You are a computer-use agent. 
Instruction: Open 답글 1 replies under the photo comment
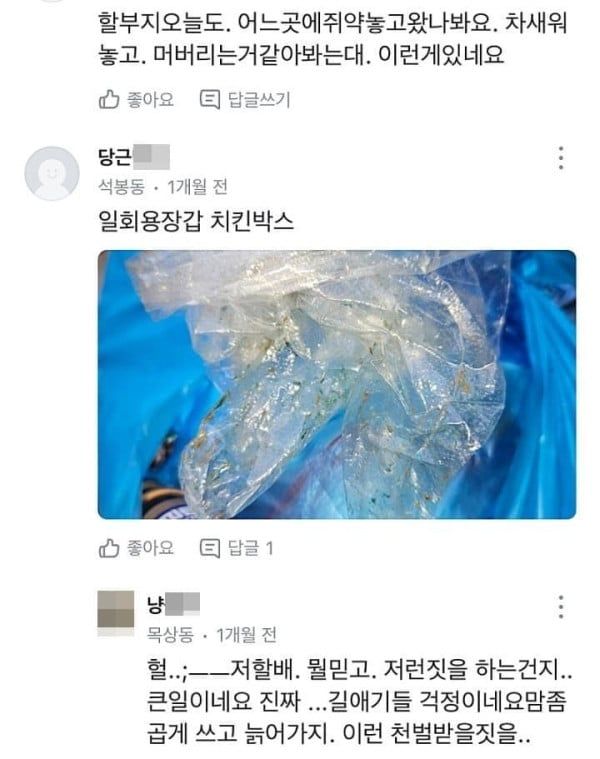click(x=237, y=547)
